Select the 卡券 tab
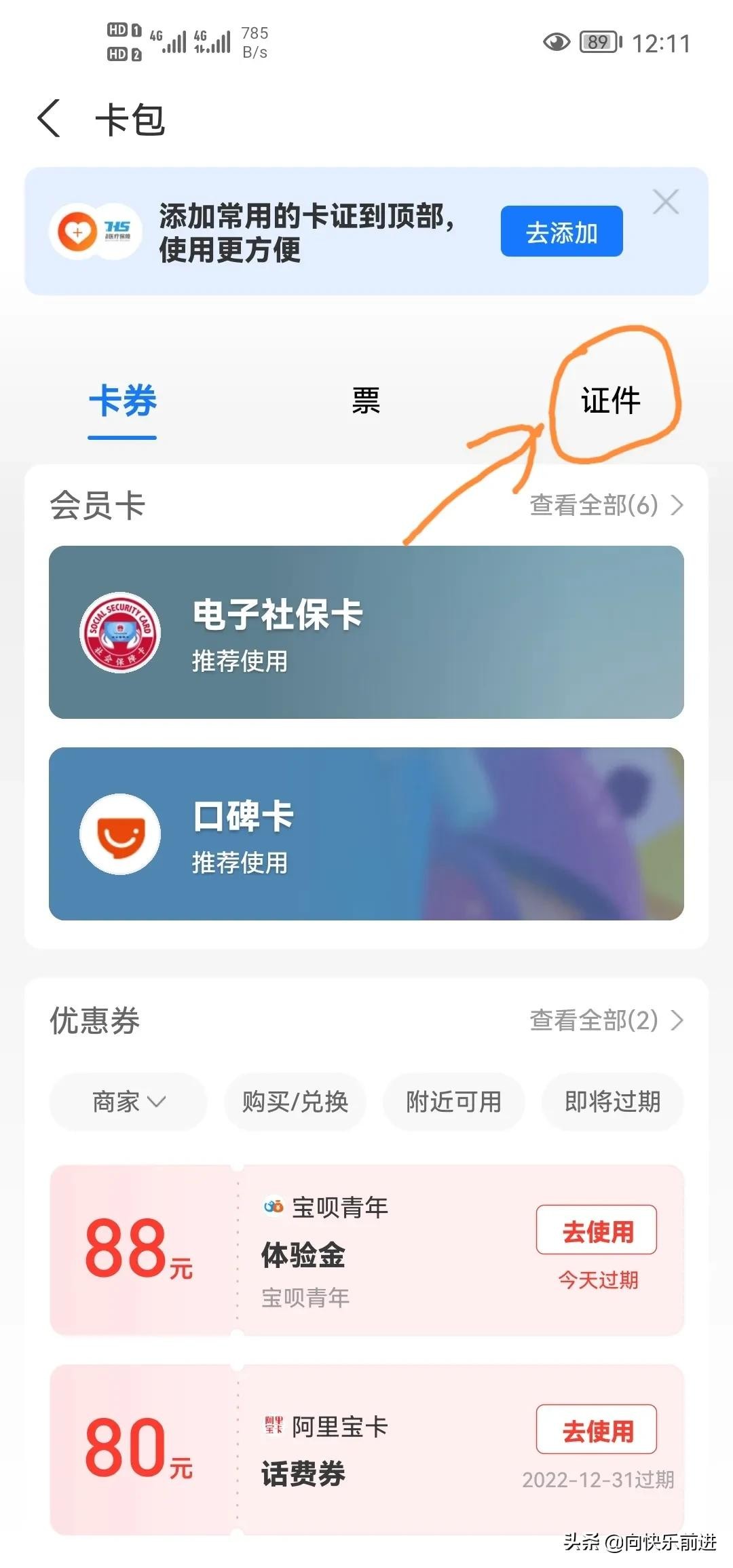The height and width of the screenshot is (1568, 733). (x=123, y=400)
